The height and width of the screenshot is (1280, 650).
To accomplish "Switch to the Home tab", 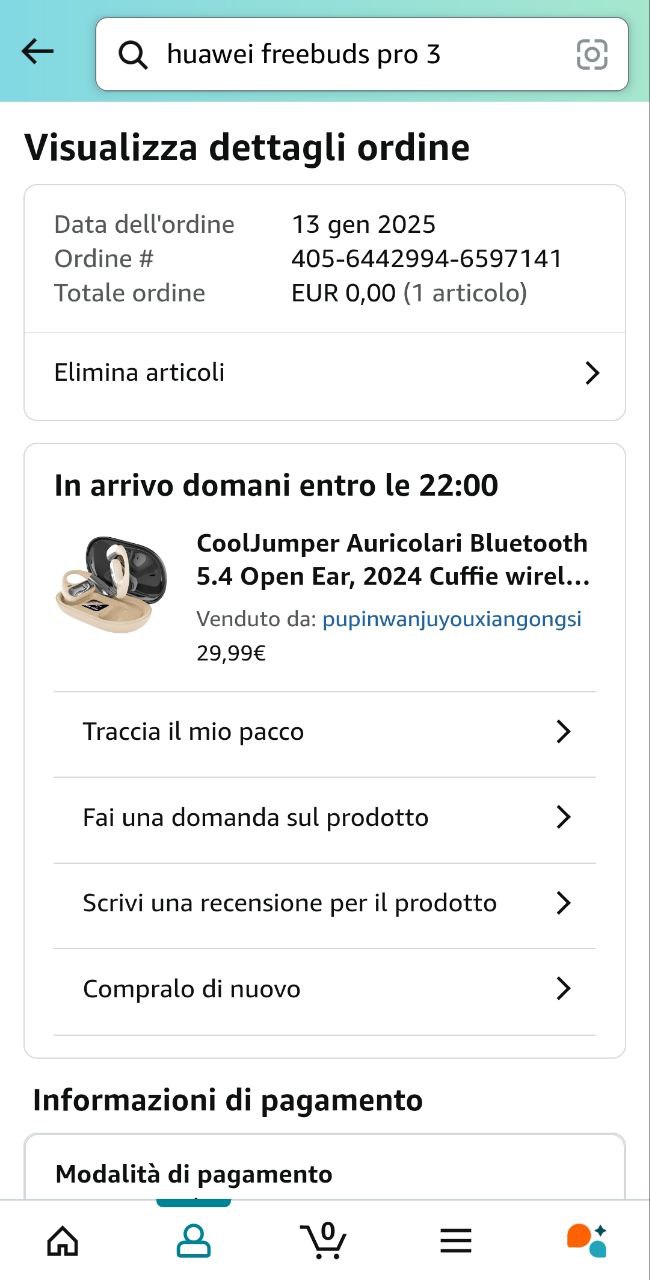I will 63,1241.
